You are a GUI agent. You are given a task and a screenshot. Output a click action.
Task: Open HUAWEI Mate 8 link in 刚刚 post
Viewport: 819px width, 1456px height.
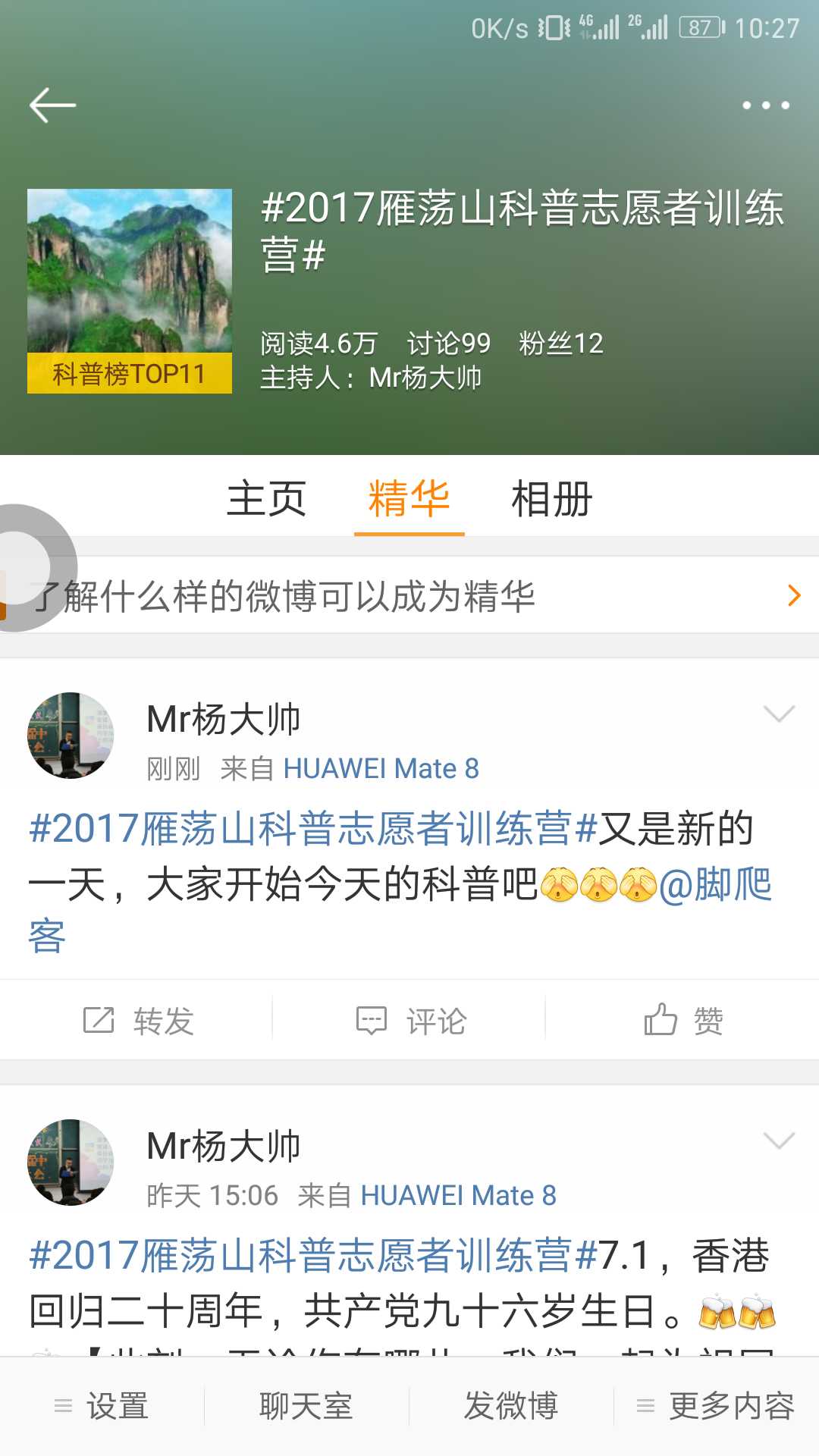click(381, 768)
